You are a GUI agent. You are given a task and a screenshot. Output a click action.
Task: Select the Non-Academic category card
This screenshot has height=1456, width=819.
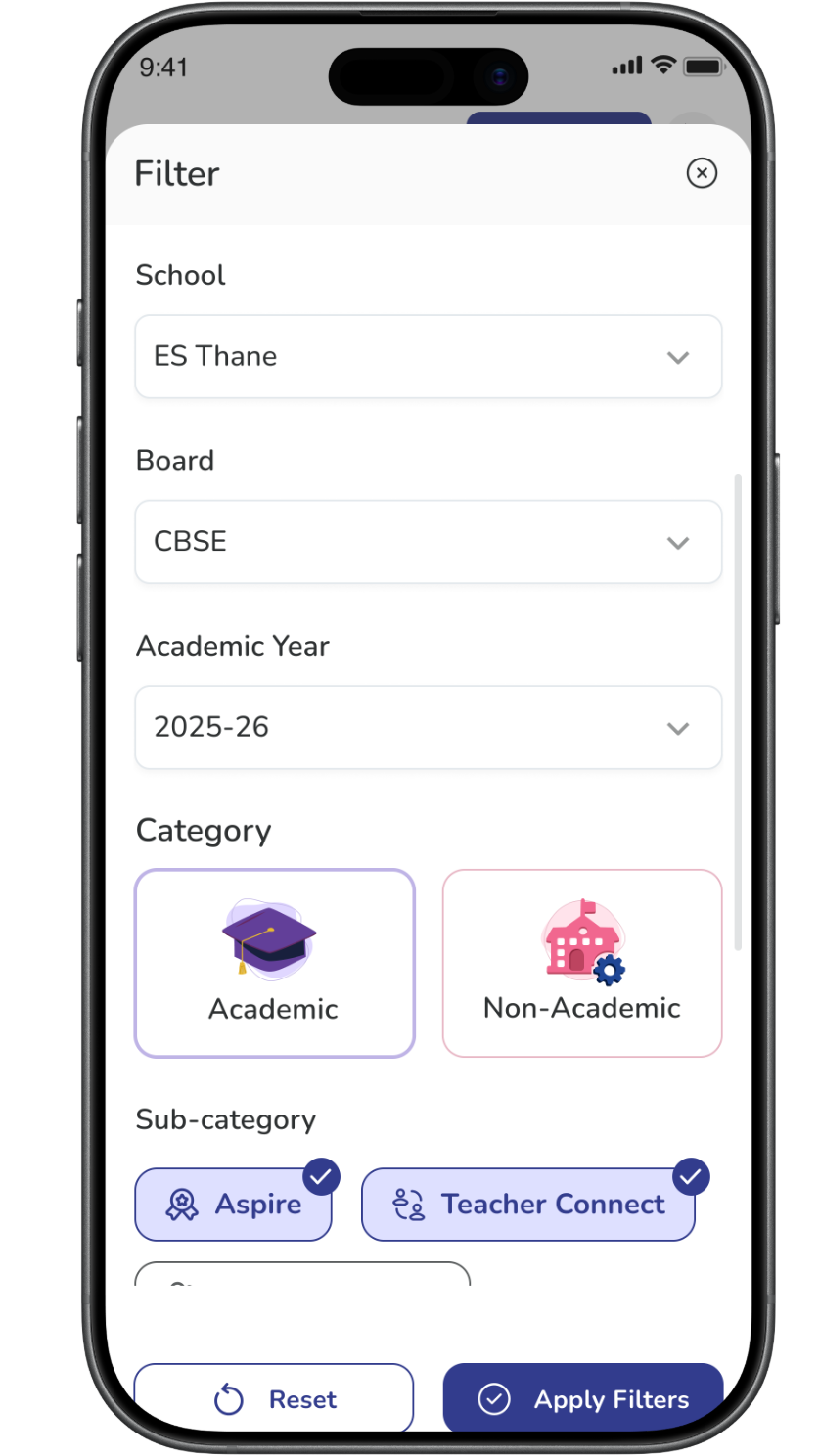(x=582, y=963)
